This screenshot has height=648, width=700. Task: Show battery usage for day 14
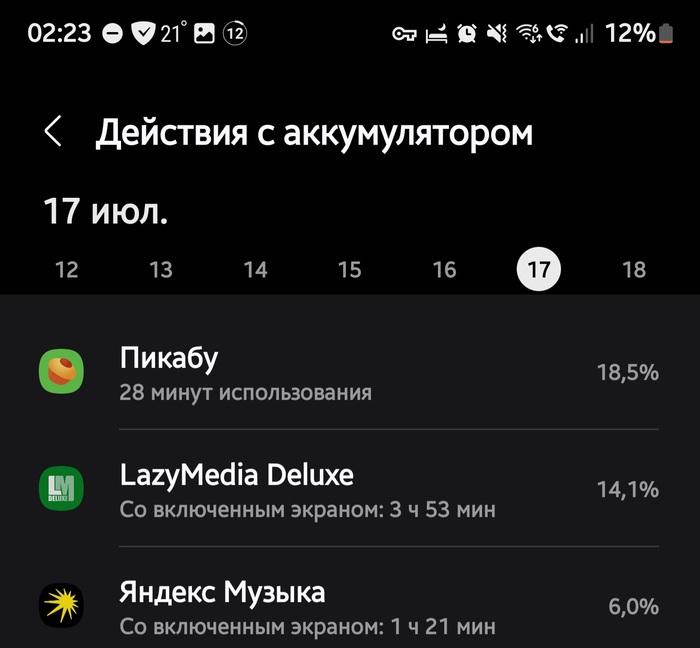255,270
